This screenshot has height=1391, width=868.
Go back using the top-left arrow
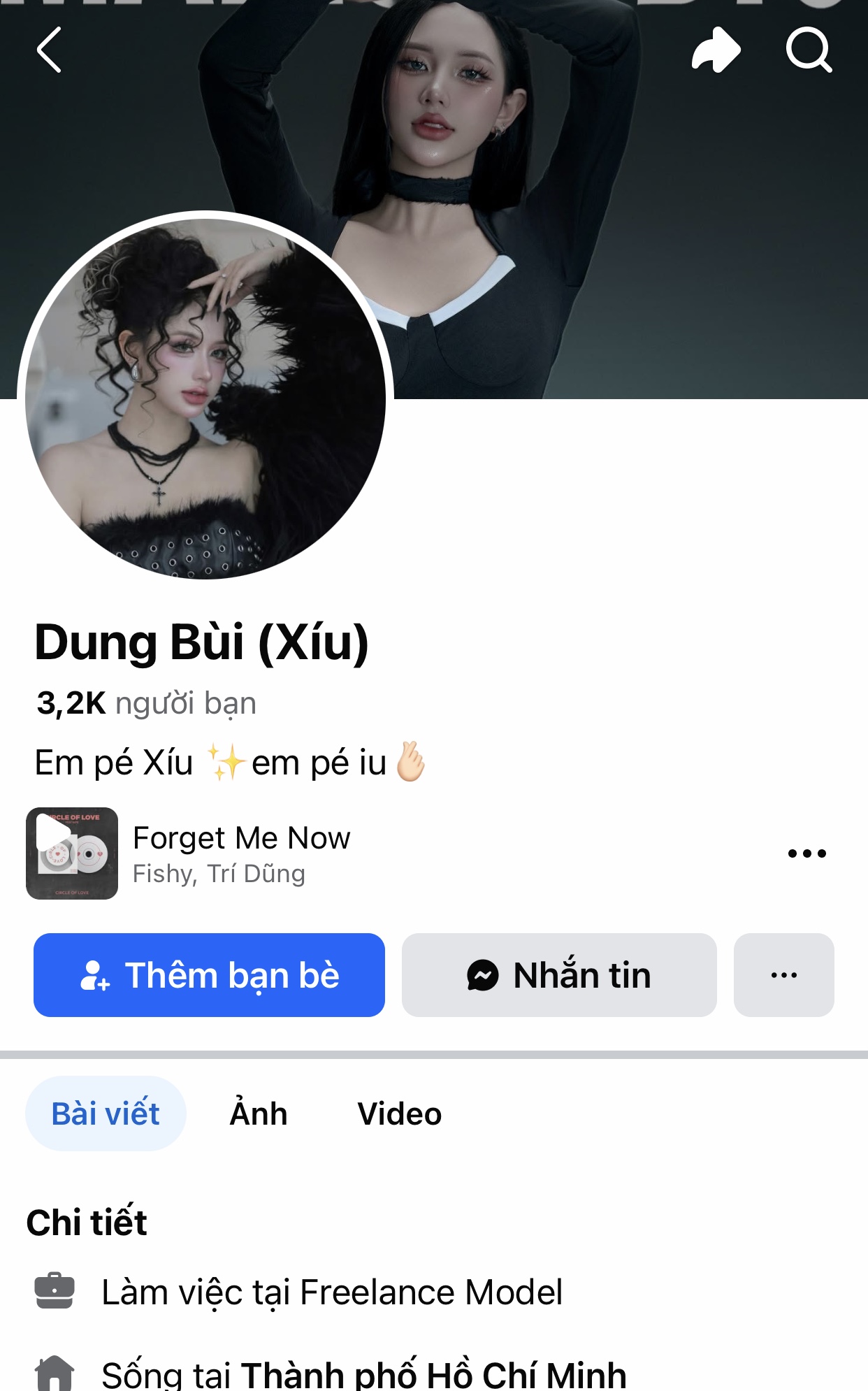[49, 50]
